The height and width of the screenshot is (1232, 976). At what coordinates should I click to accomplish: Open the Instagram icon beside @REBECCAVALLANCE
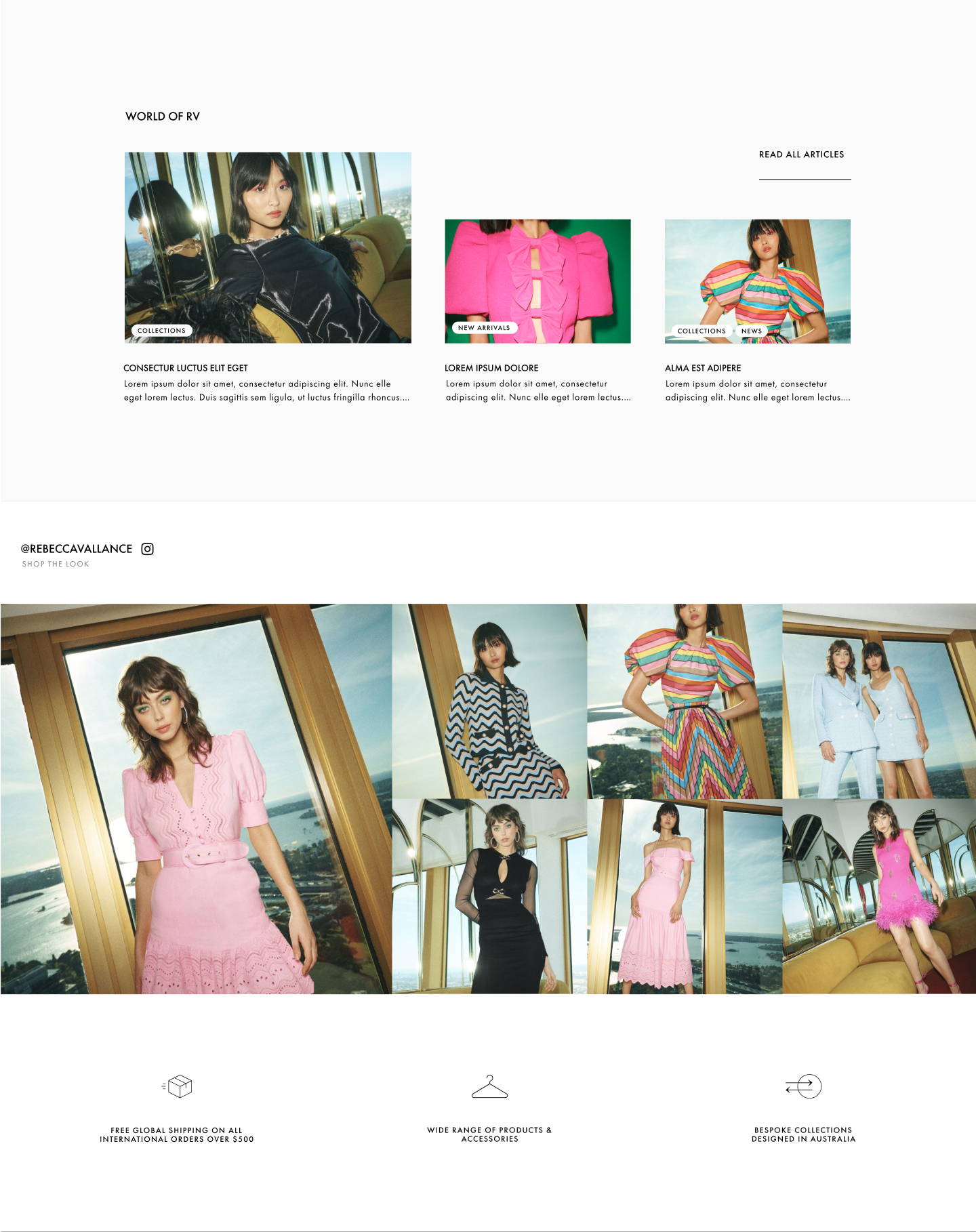pos(147,549)
